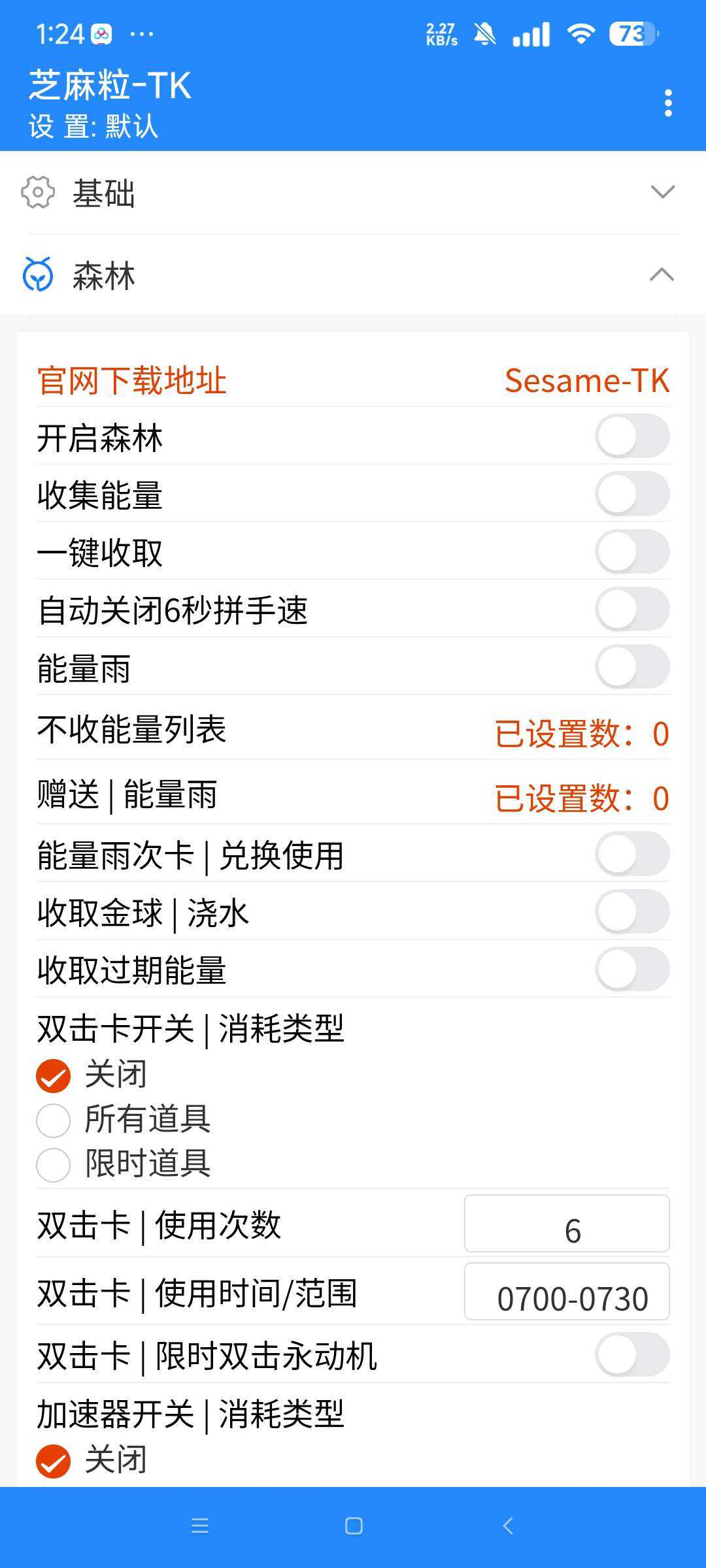Image resolution: width=706 pixels, height=1568 pixels.
Task: Enable 自动关闭6秒拼手速
Action: tap(631, 609)
